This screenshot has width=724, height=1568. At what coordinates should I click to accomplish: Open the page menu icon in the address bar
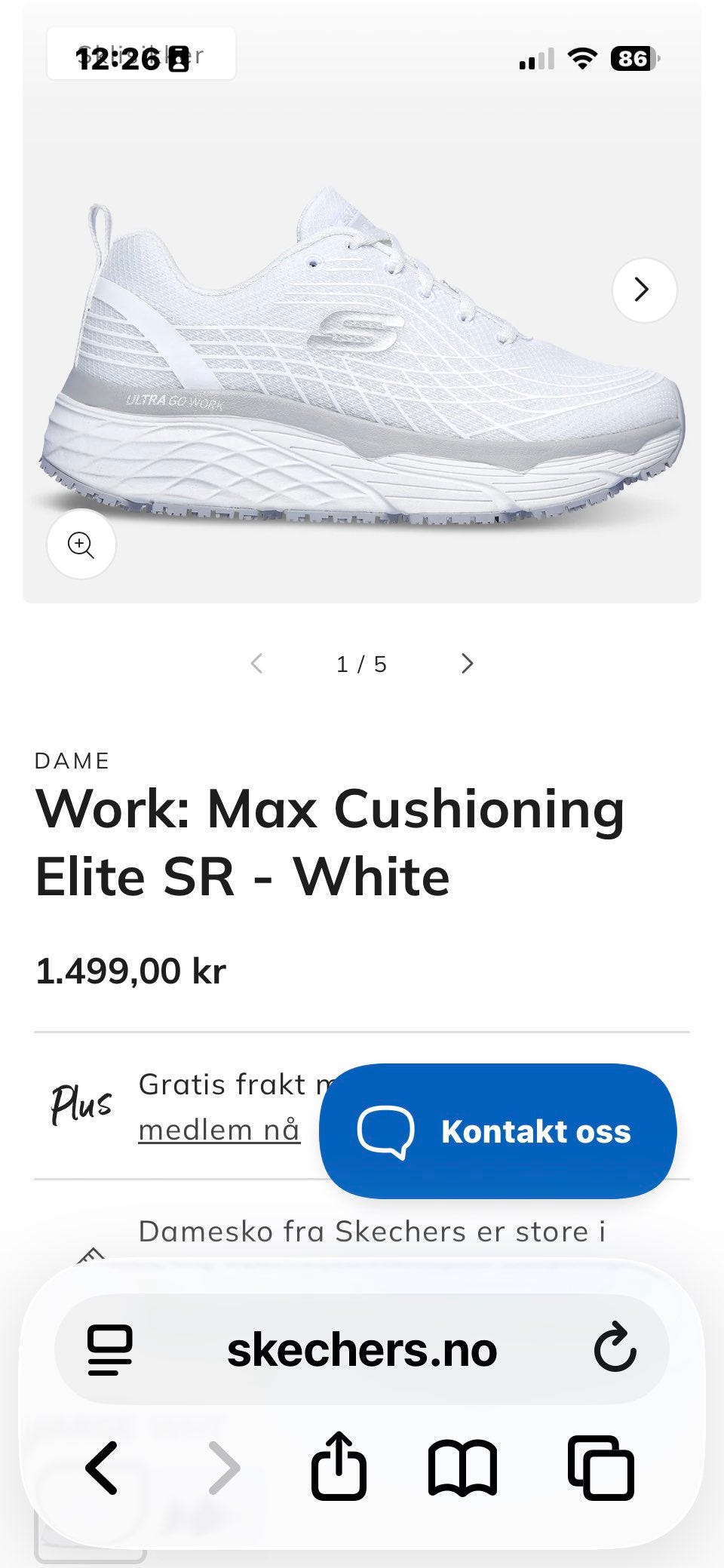click(110, 1349)
